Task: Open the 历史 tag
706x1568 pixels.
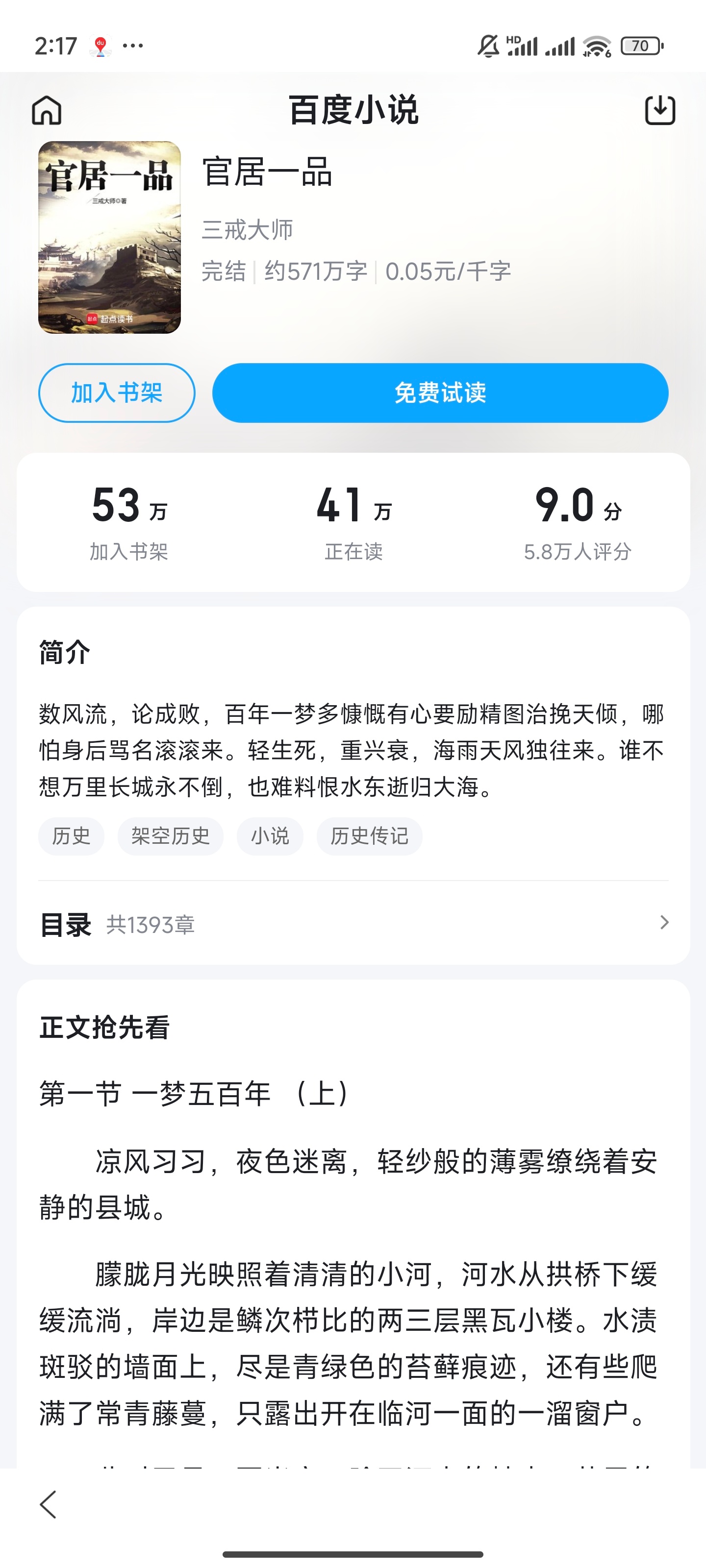Action: (x=71, y=836)
